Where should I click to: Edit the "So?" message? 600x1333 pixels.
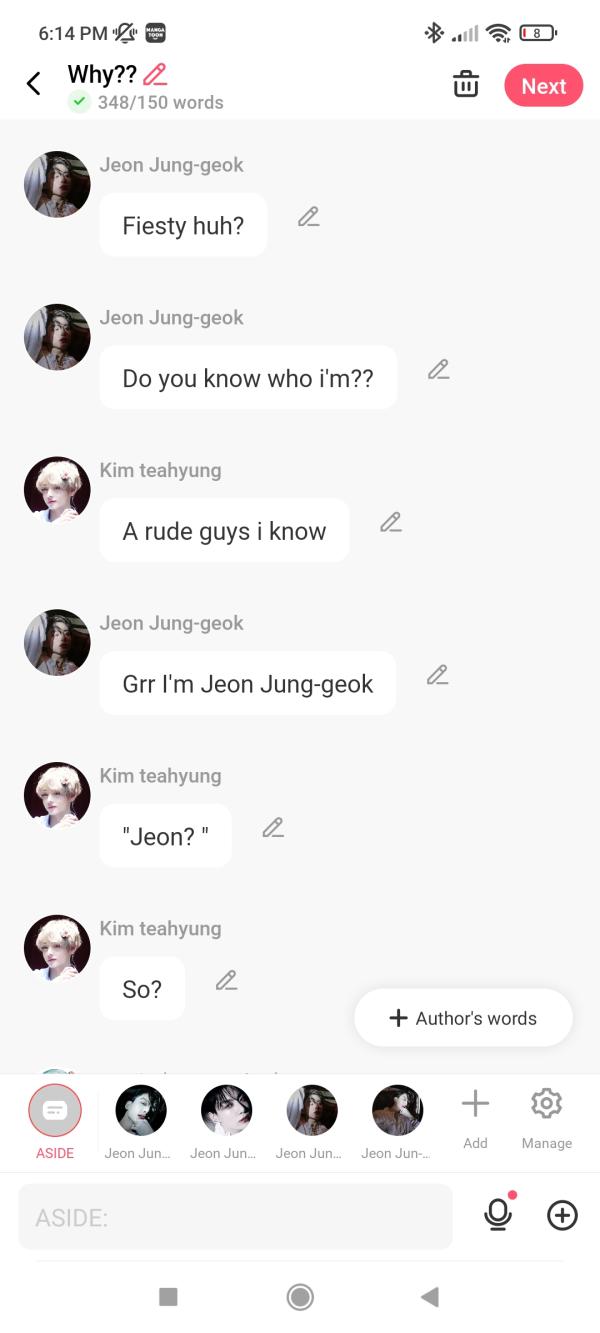(x=227, y=981)
